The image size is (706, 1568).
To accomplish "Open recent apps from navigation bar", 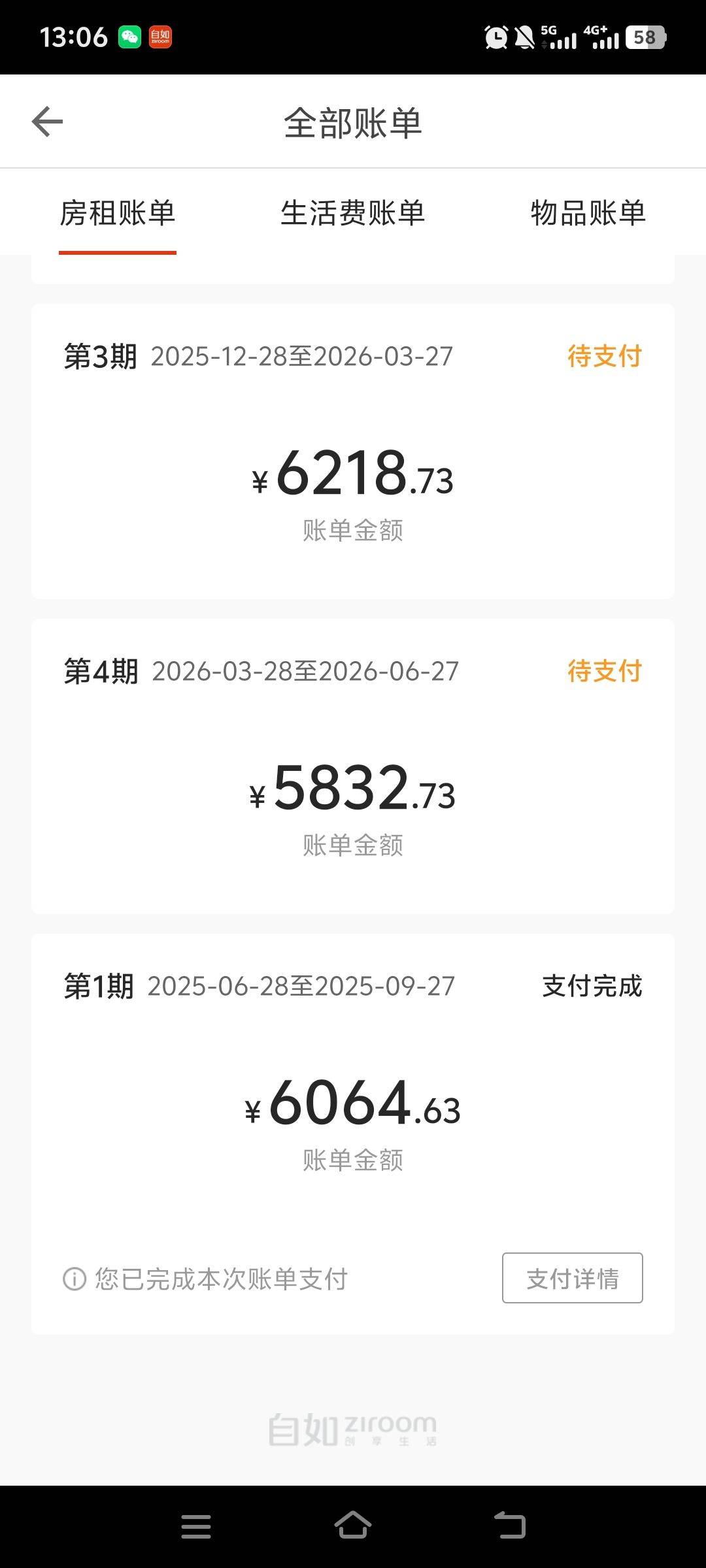I will [x=196, y=1527].
